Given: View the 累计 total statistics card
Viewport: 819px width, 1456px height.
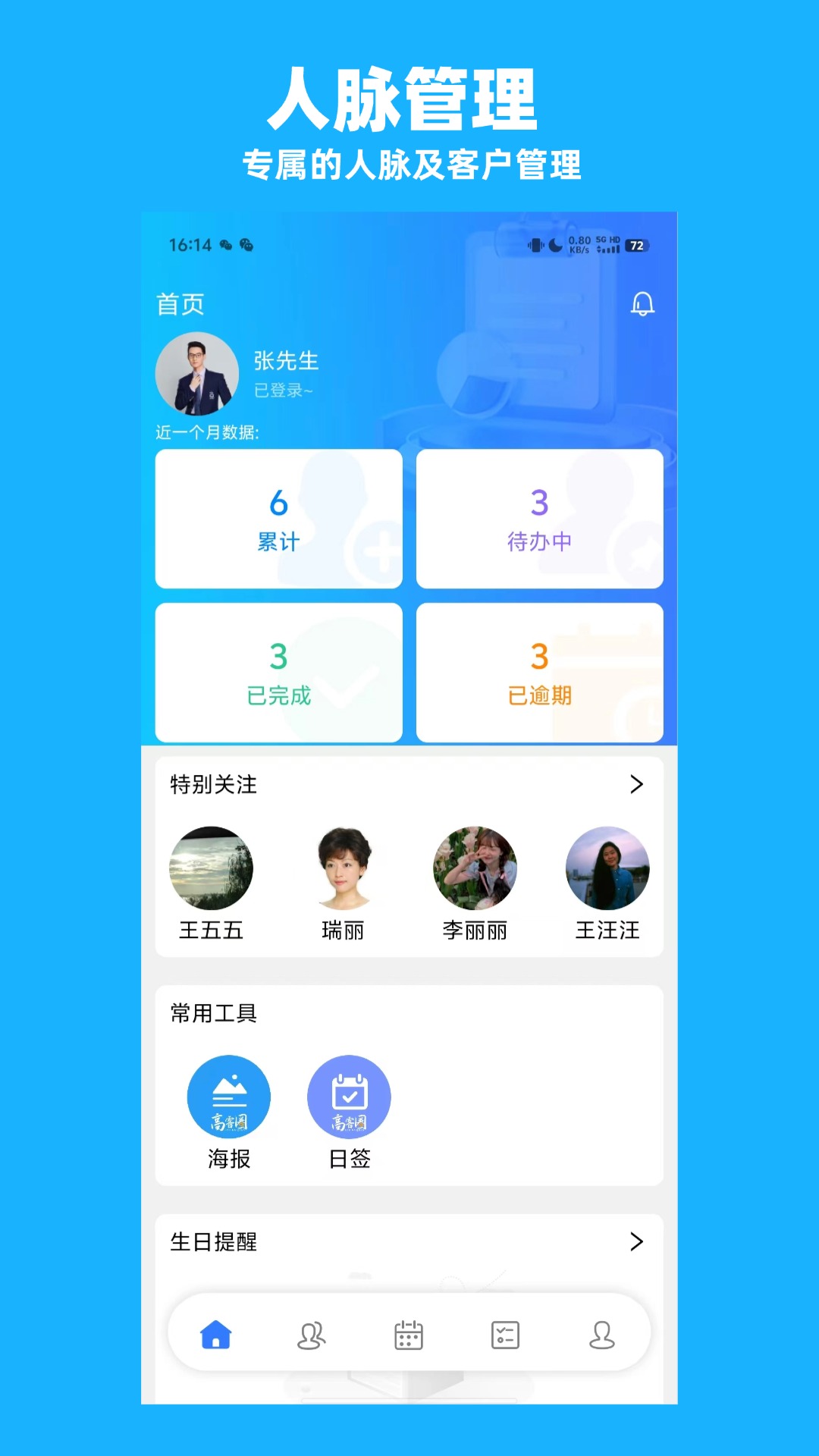Looking at the screenshot, I should point(278,518).
